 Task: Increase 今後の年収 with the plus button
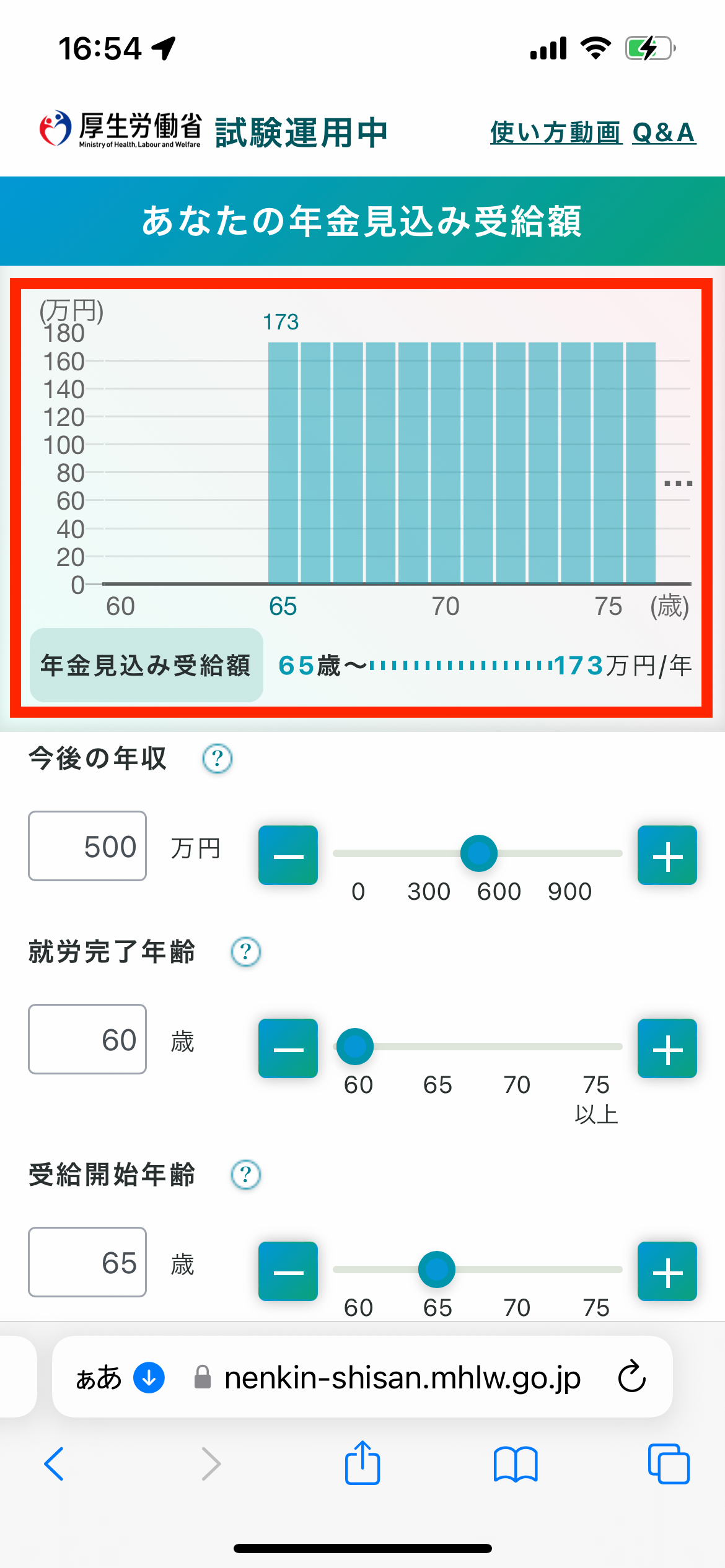[667, 855]
